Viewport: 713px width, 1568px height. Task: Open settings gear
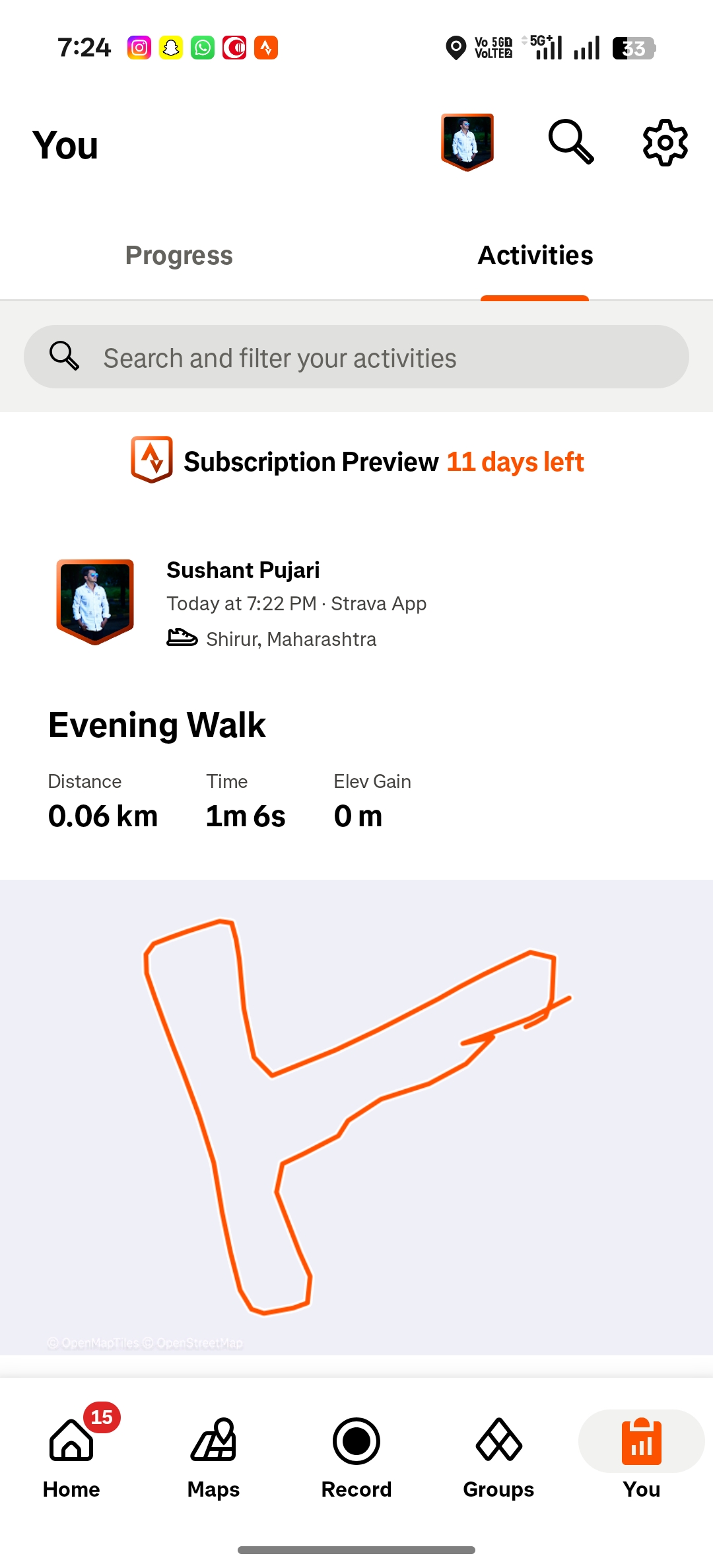point(665,142)
